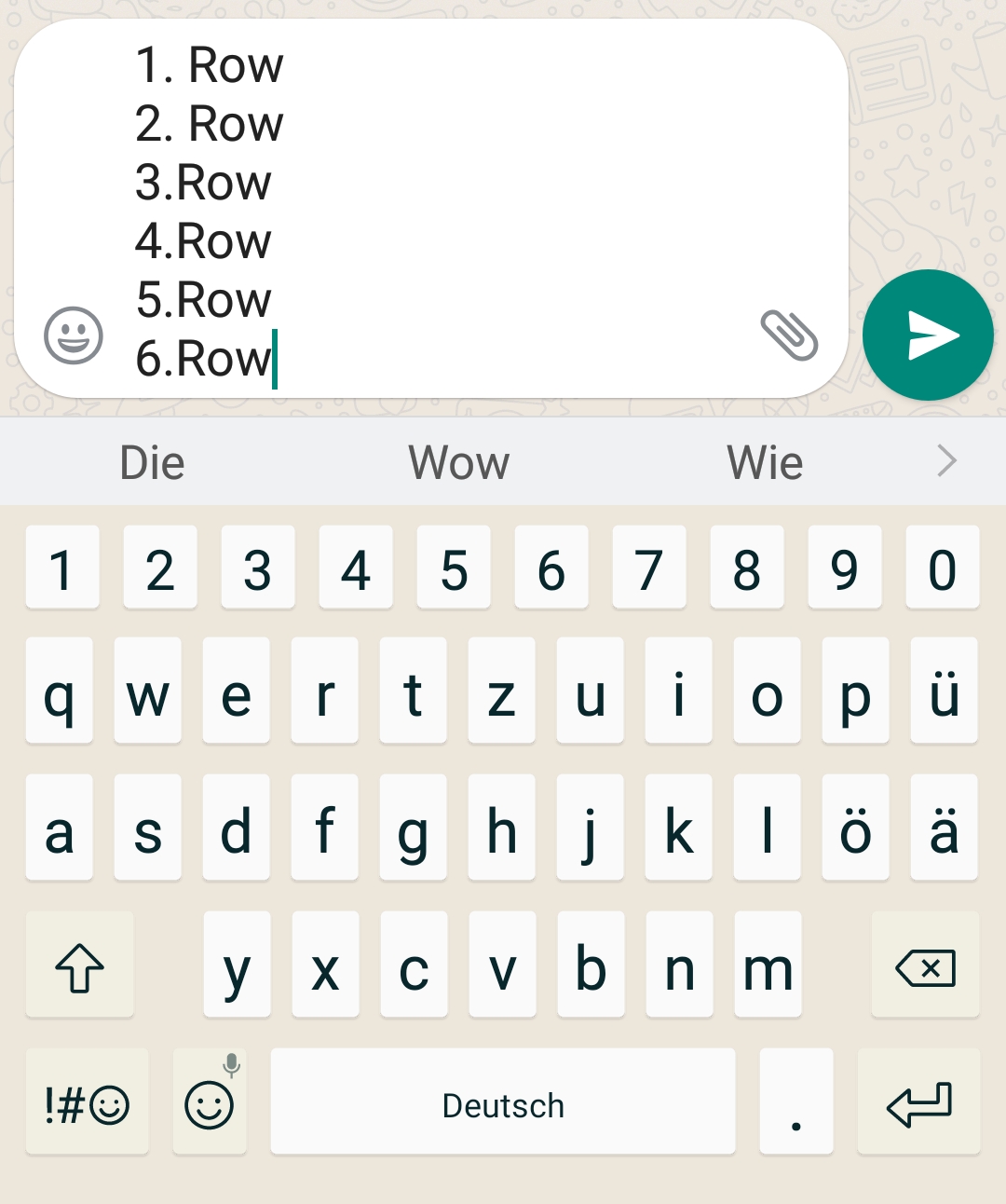Screen dimensions: 1006x1204
Task: Open emoji picker in message box
Action: (74, 335)
